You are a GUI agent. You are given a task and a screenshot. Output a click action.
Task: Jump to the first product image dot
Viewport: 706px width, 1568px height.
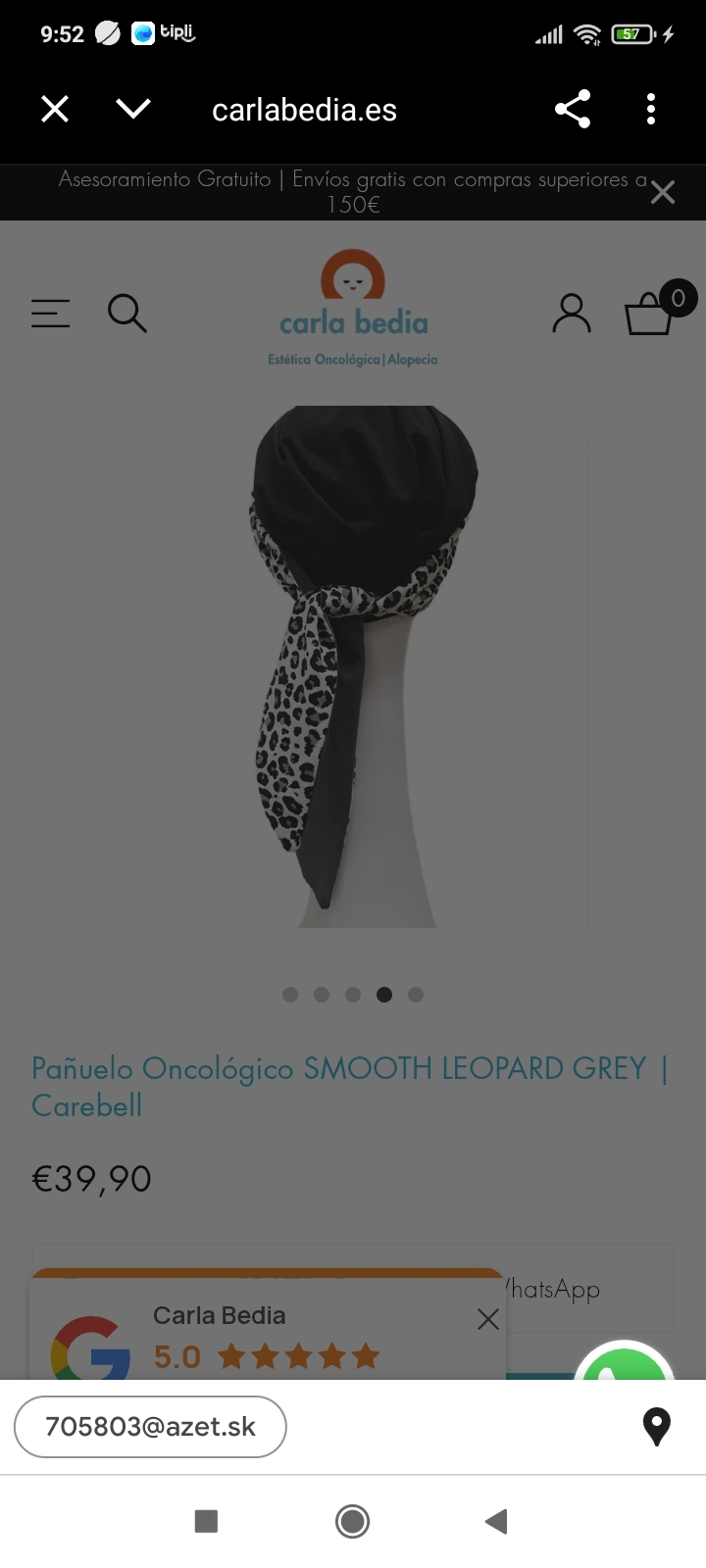pyautogui.click(x=290, y=995)
